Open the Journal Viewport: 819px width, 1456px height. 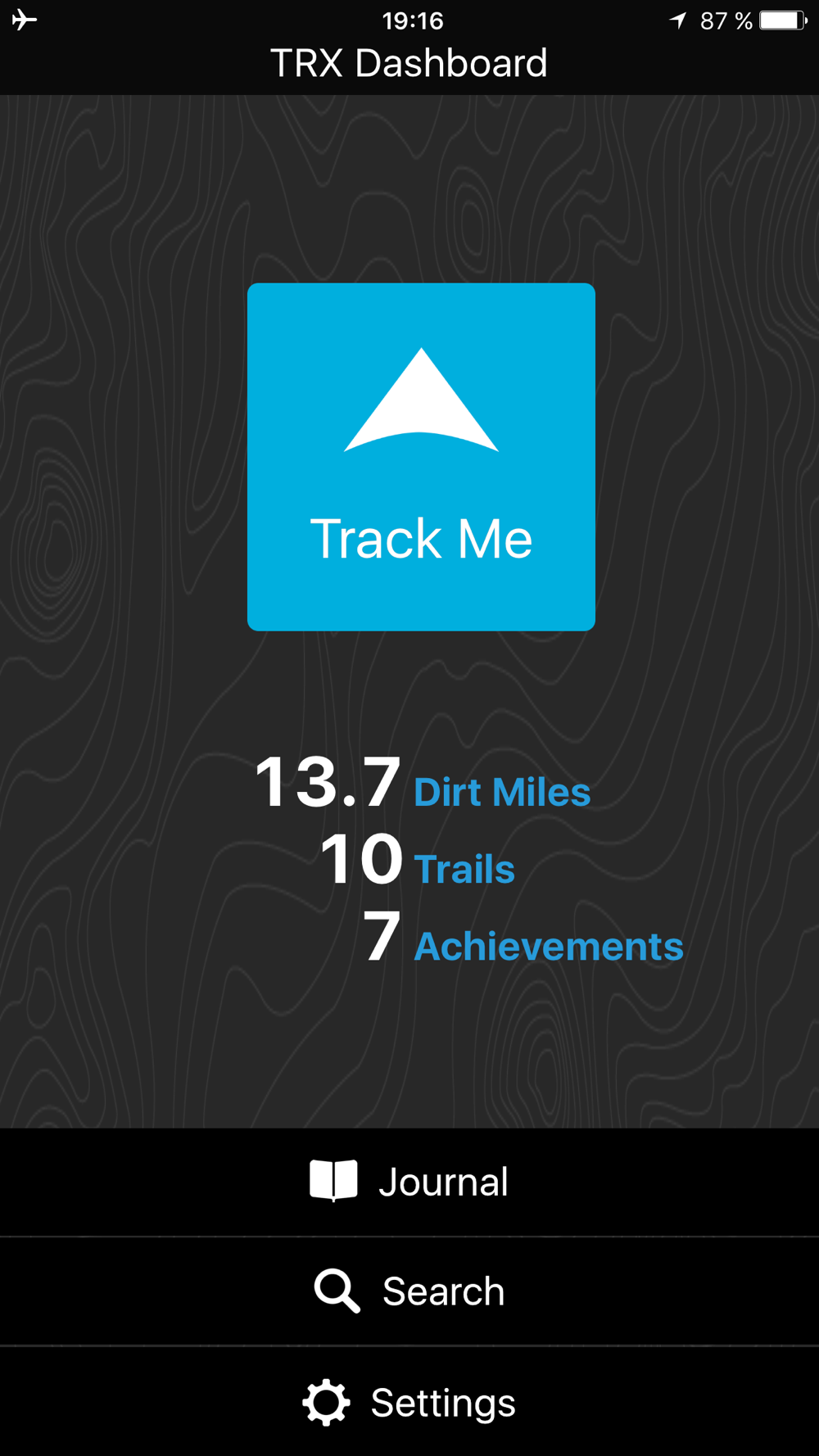tap(409, 1182)
